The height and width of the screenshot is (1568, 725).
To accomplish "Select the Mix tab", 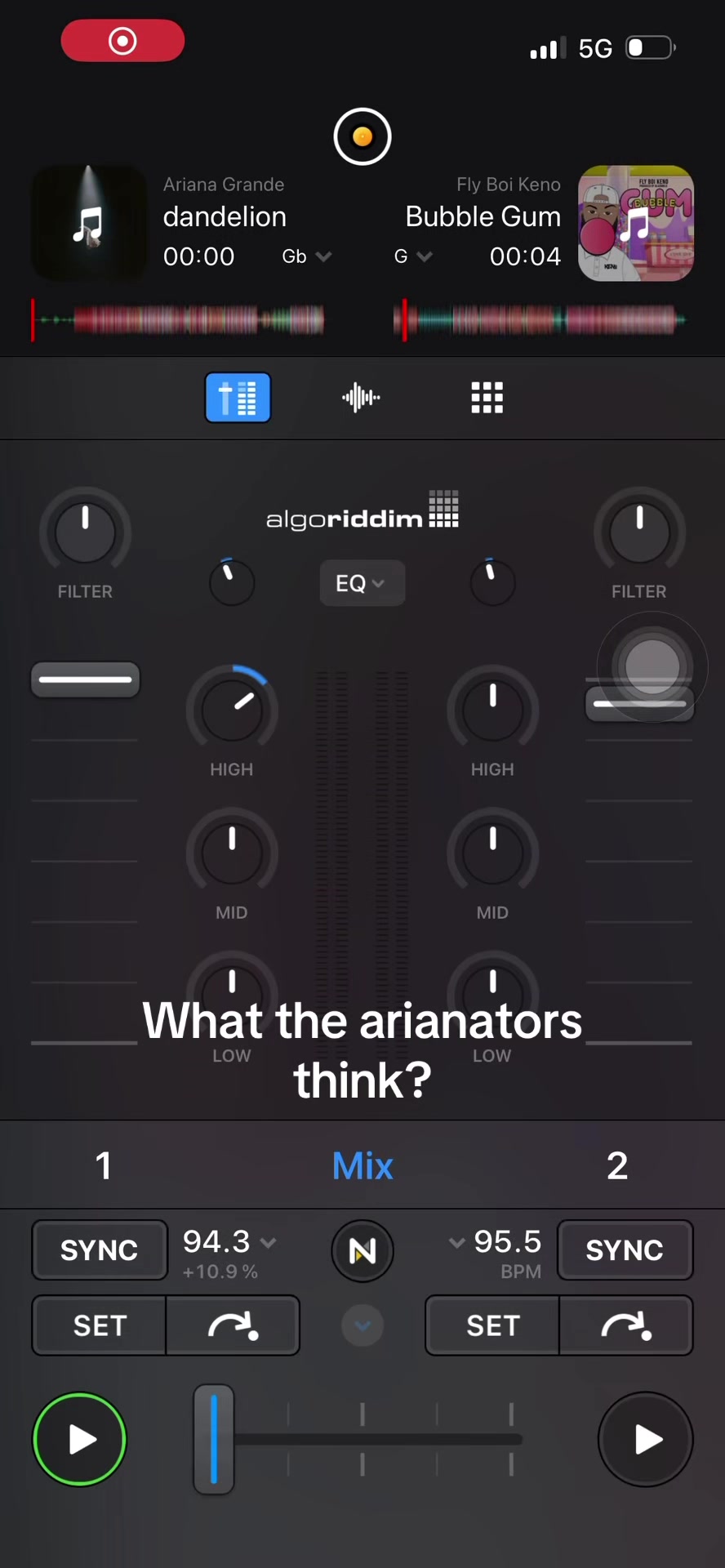I will click(362, 1165).
